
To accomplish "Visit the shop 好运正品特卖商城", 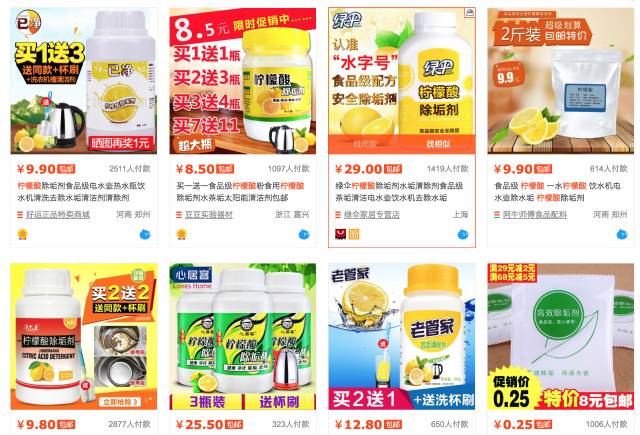I will (58, 214).
